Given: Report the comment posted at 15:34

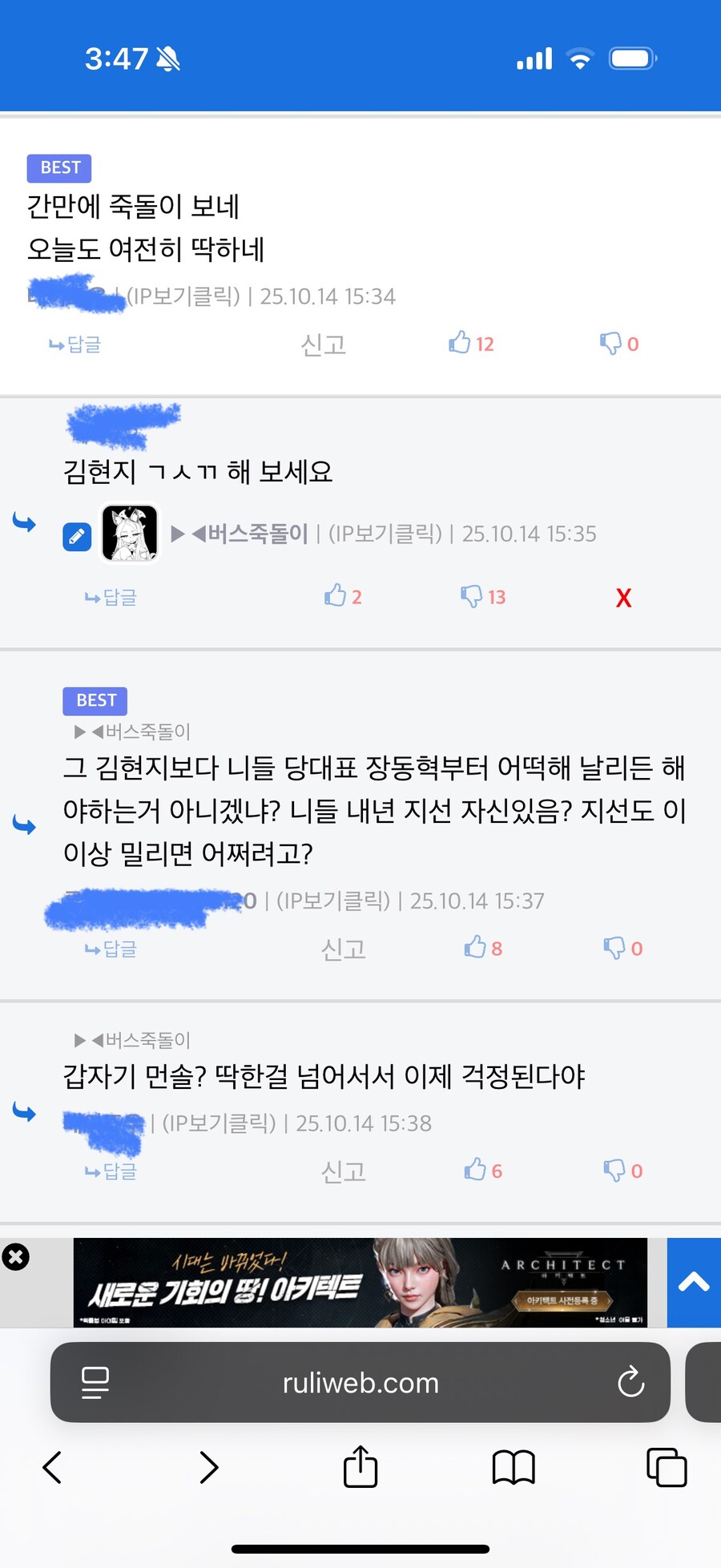Looking at the screenshot, I should tap(323, 345).
